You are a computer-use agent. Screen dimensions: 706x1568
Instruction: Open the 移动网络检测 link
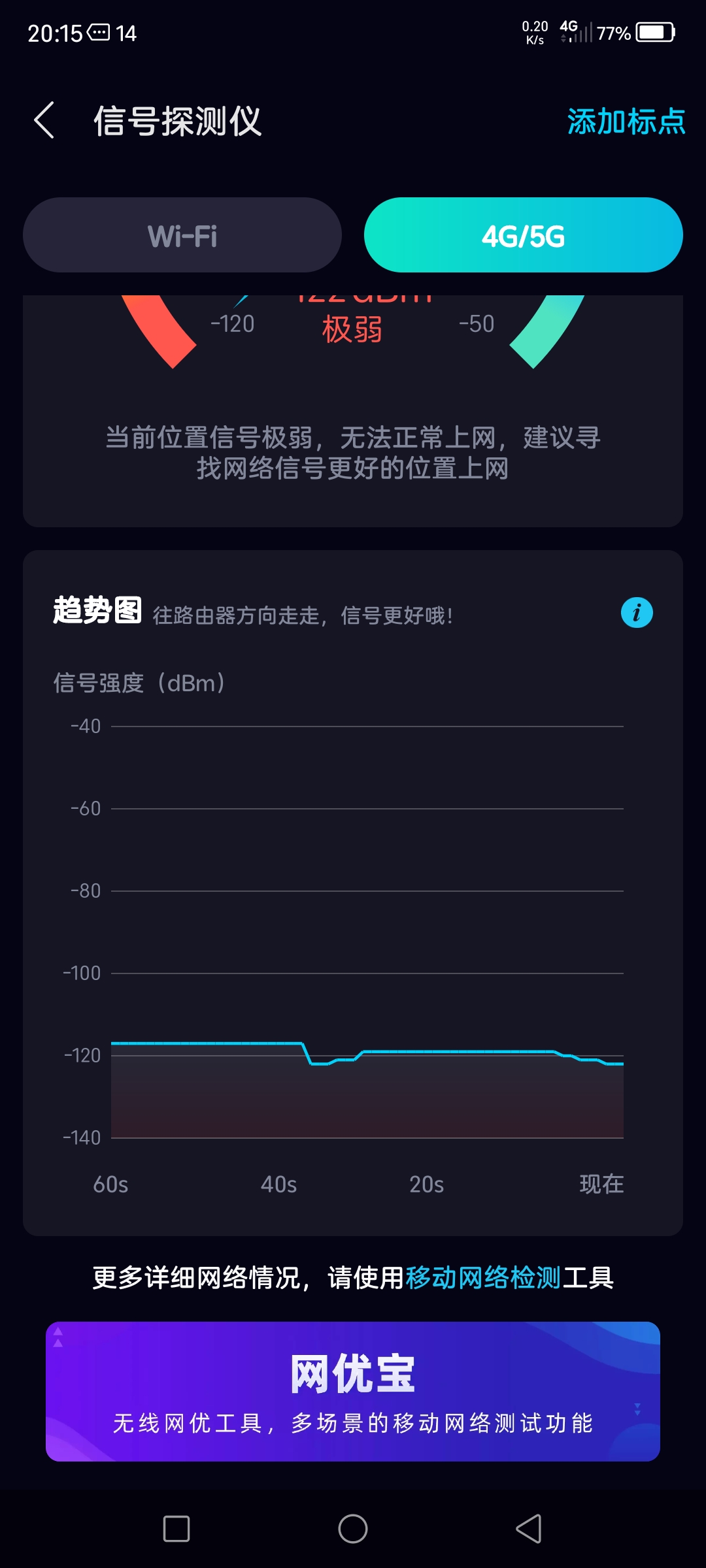coord(483,1277)
